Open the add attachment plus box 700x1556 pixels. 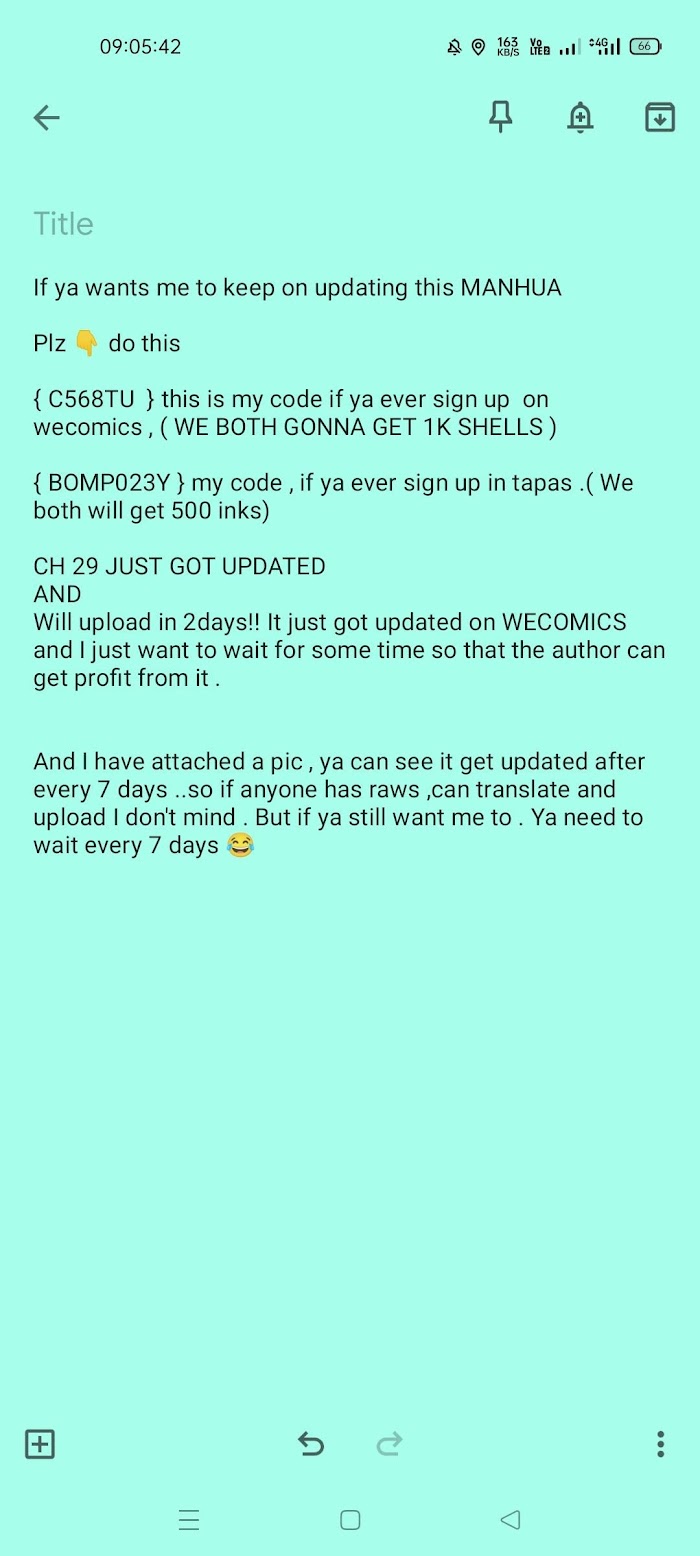40,1444
